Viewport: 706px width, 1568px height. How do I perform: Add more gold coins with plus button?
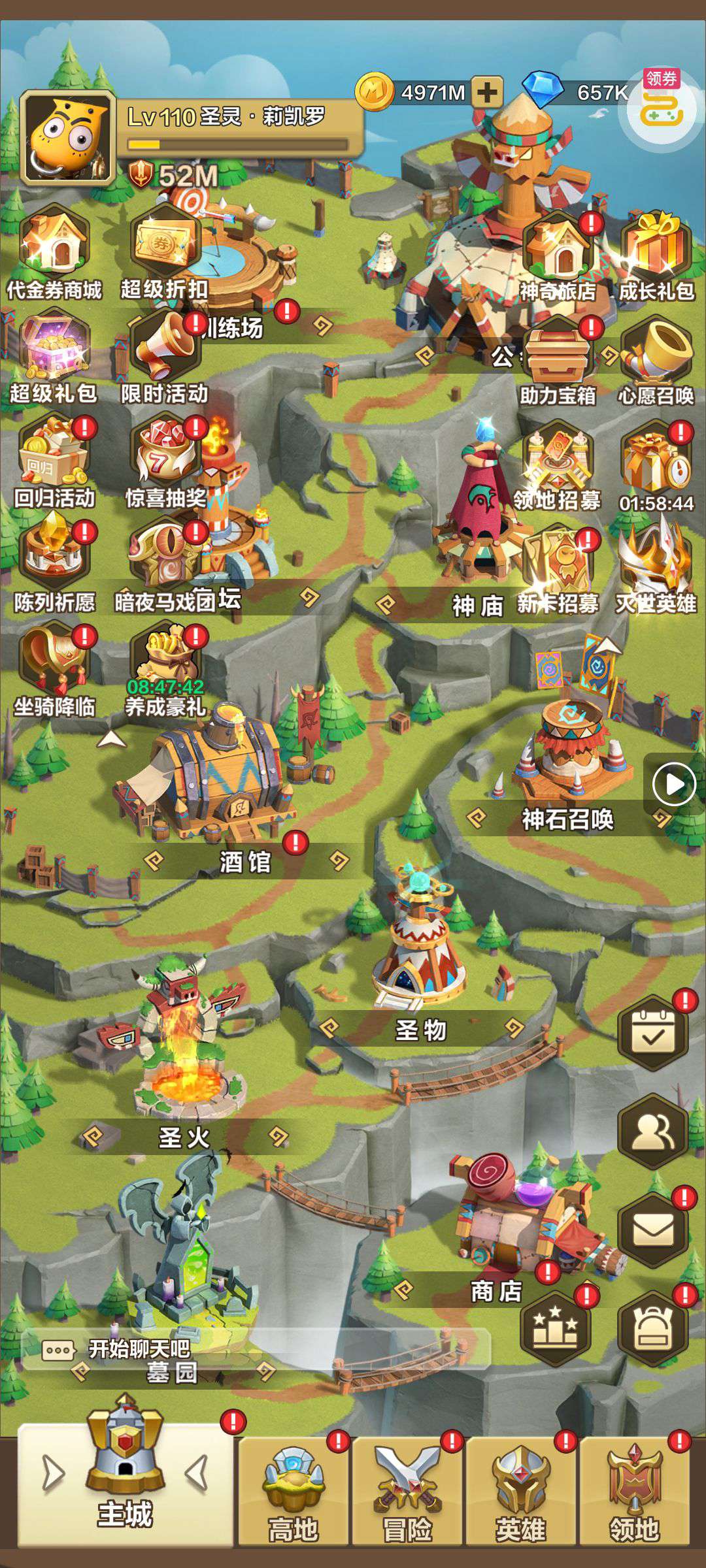coord(486,92)
